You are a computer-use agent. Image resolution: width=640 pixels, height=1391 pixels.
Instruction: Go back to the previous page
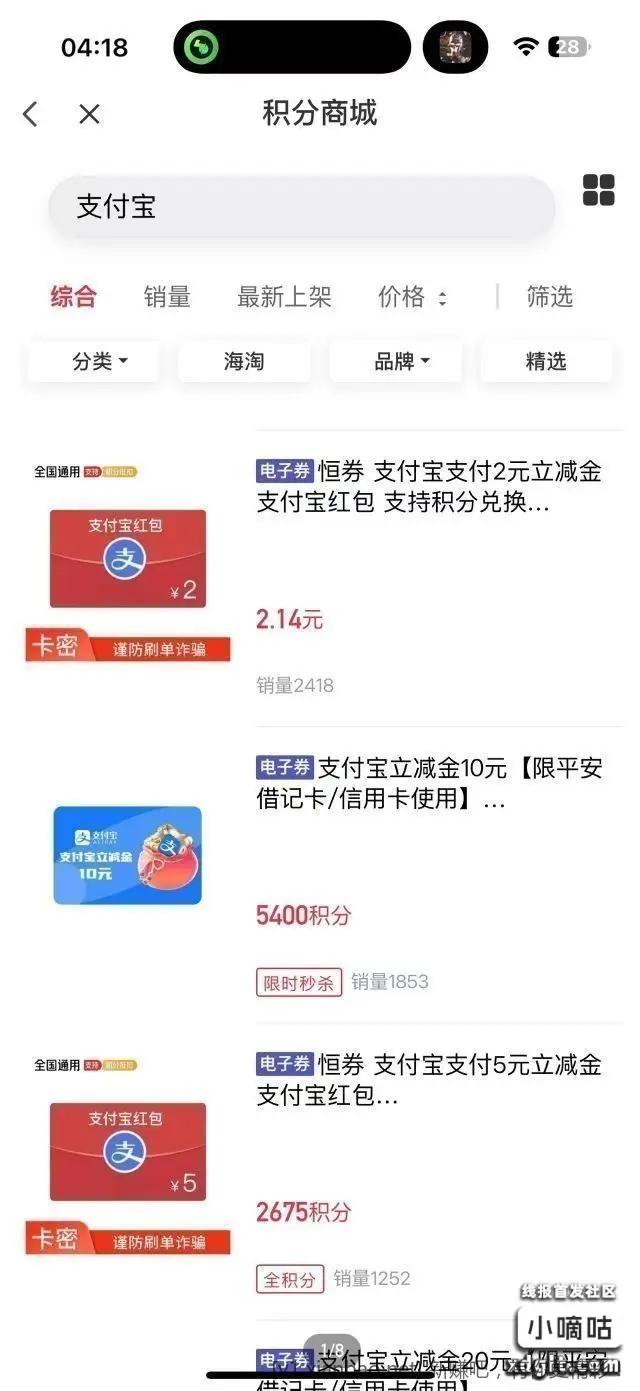pos(31,114)
